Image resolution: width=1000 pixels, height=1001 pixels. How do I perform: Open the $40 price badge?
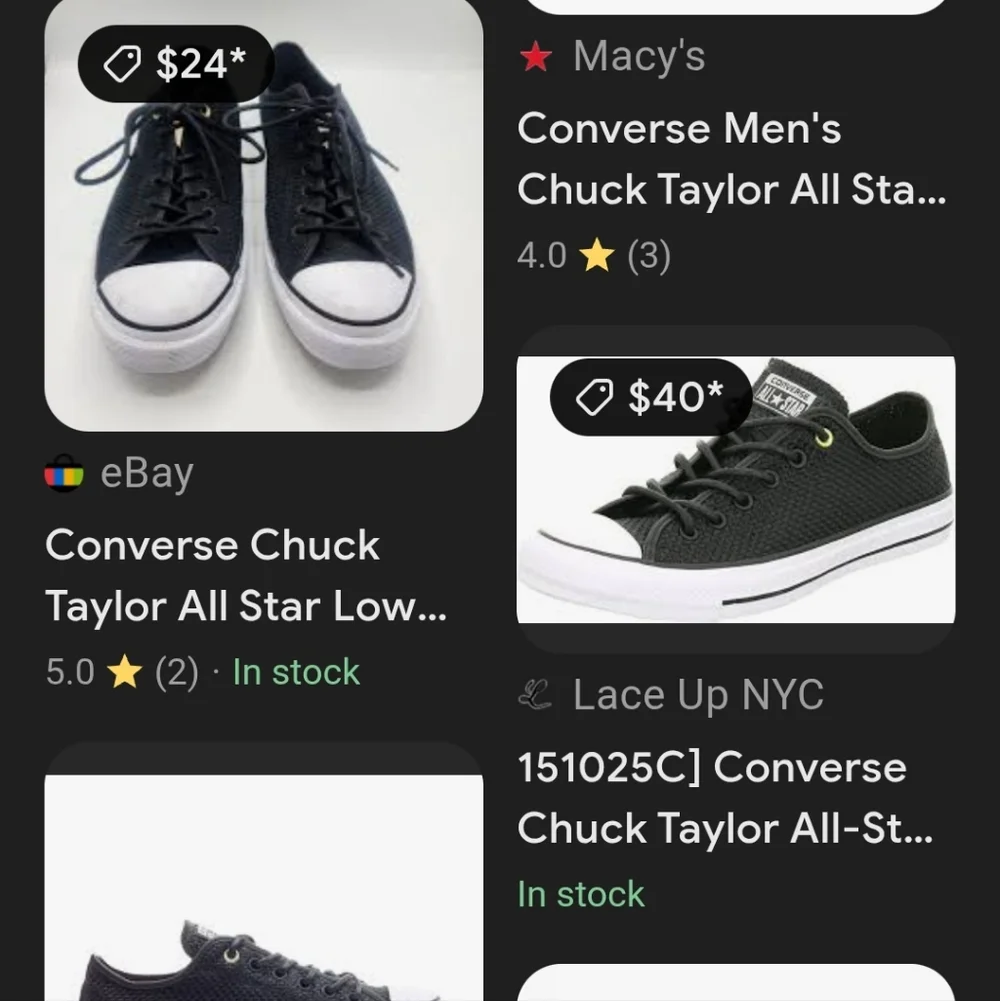point(650,396)
